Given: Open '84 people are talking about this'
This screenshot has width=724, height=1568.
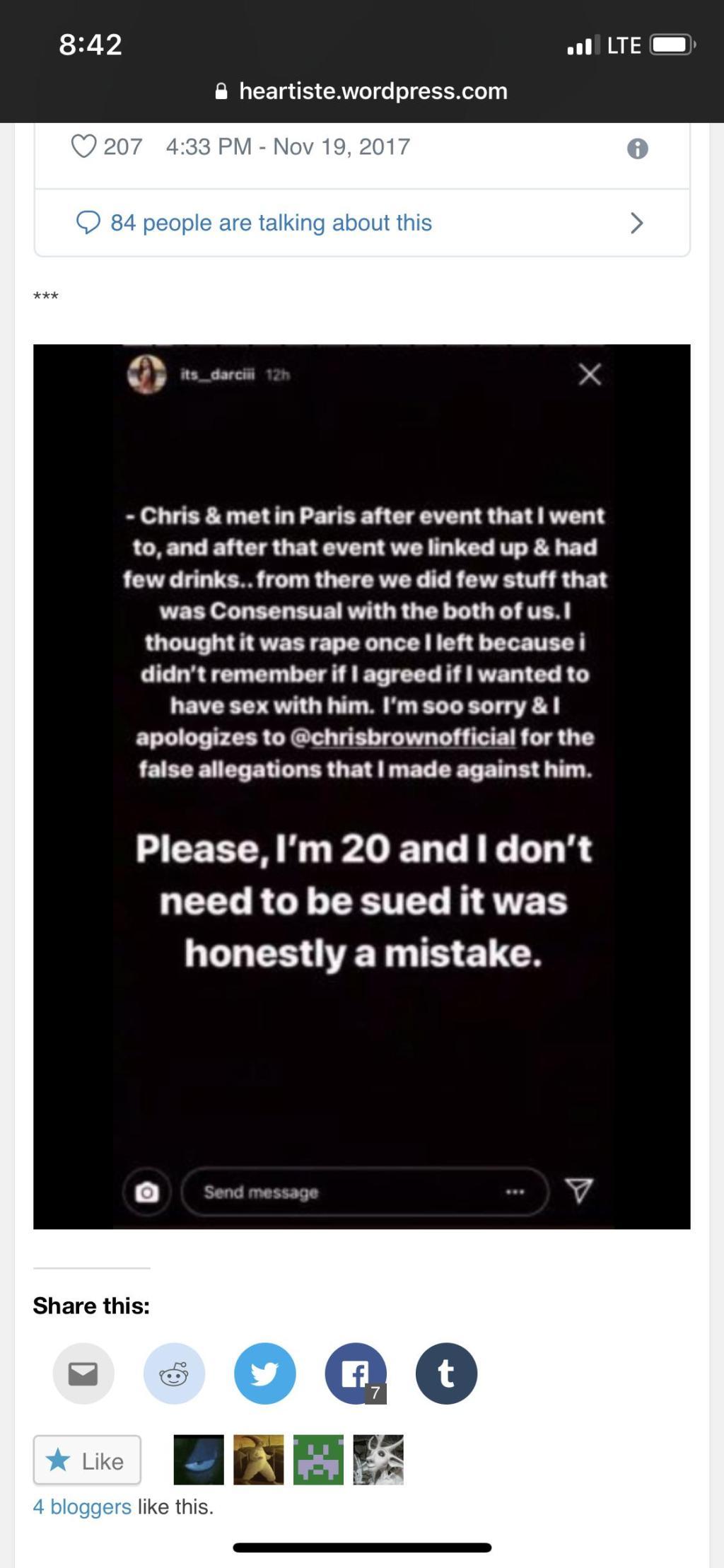Looking at the screenshot, I should tap(362, 223).
